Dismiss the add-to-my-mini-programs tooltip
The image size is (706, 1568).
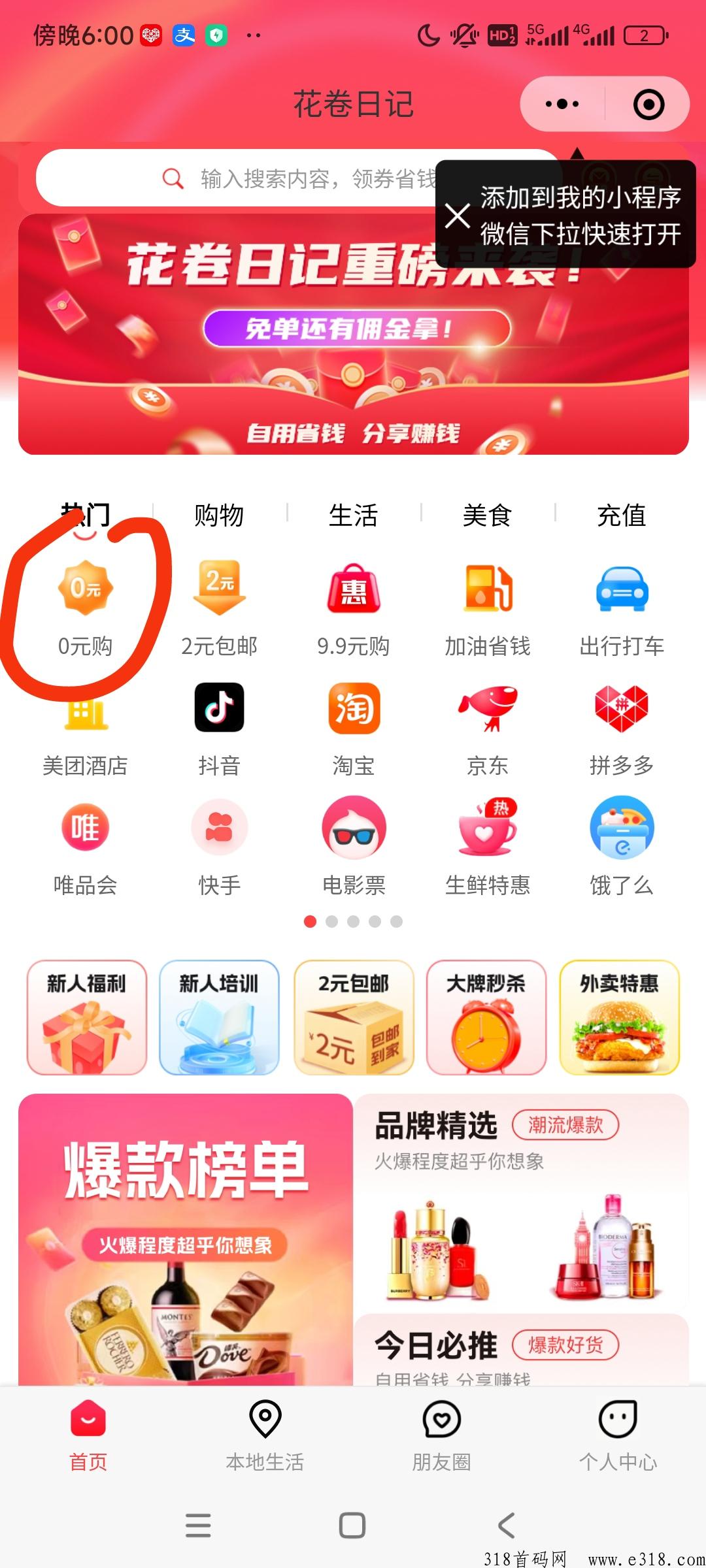tap(458, 215)
